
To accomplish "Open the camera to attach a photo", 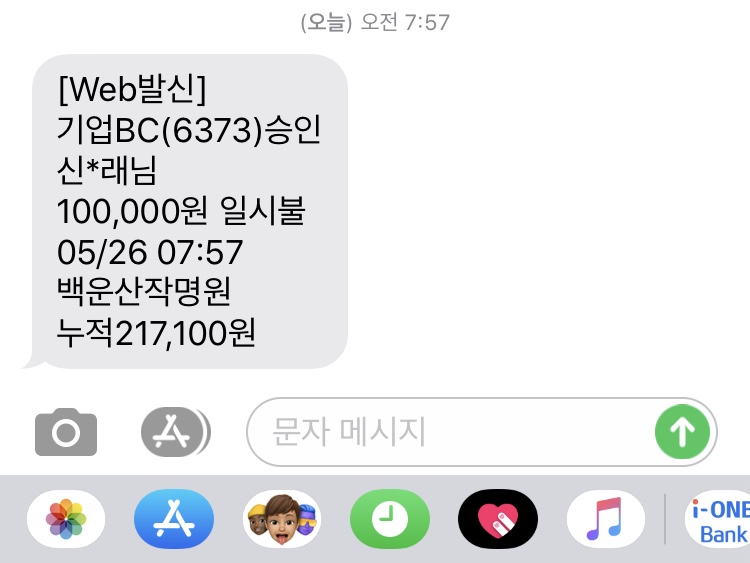I will coord(66,432).
